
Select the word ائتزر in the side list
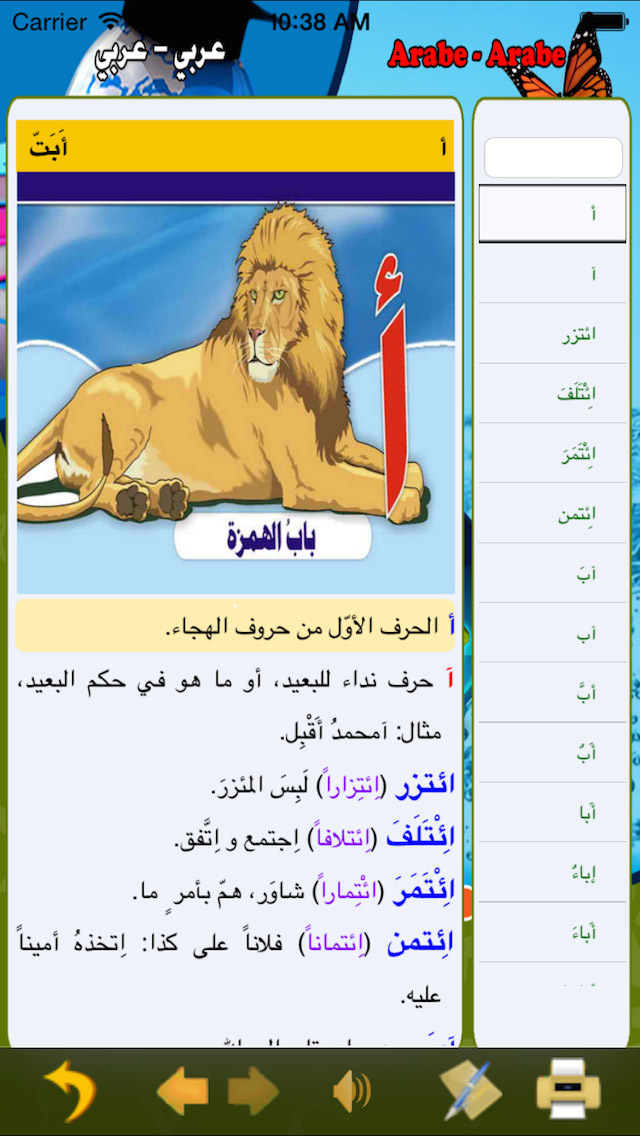click(x=552, y=333)
